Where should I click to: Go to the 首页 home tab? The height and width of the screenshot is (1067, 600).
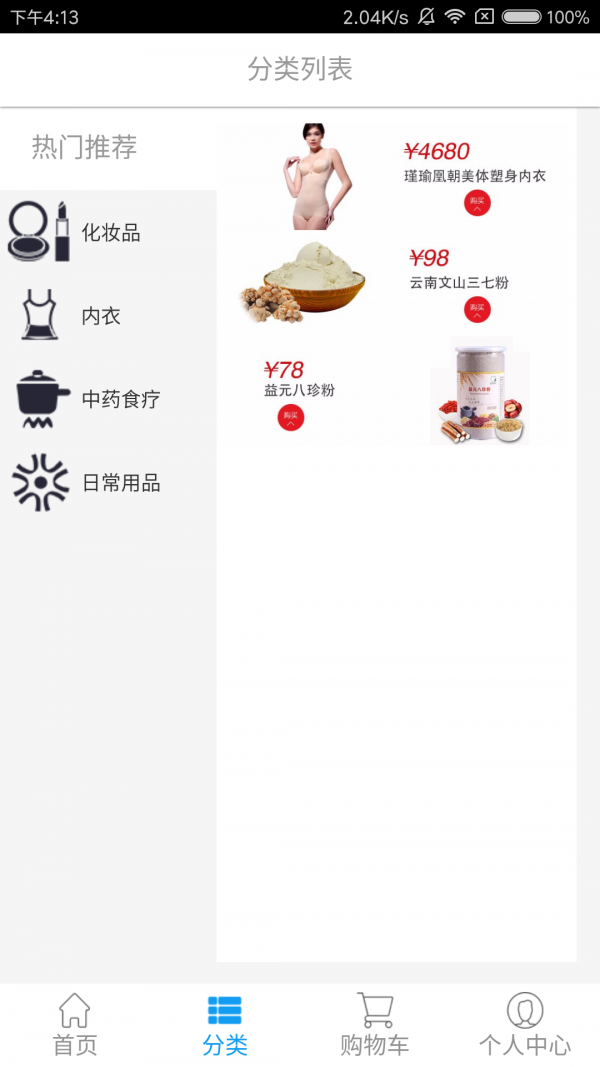[x=75, y=1025]
